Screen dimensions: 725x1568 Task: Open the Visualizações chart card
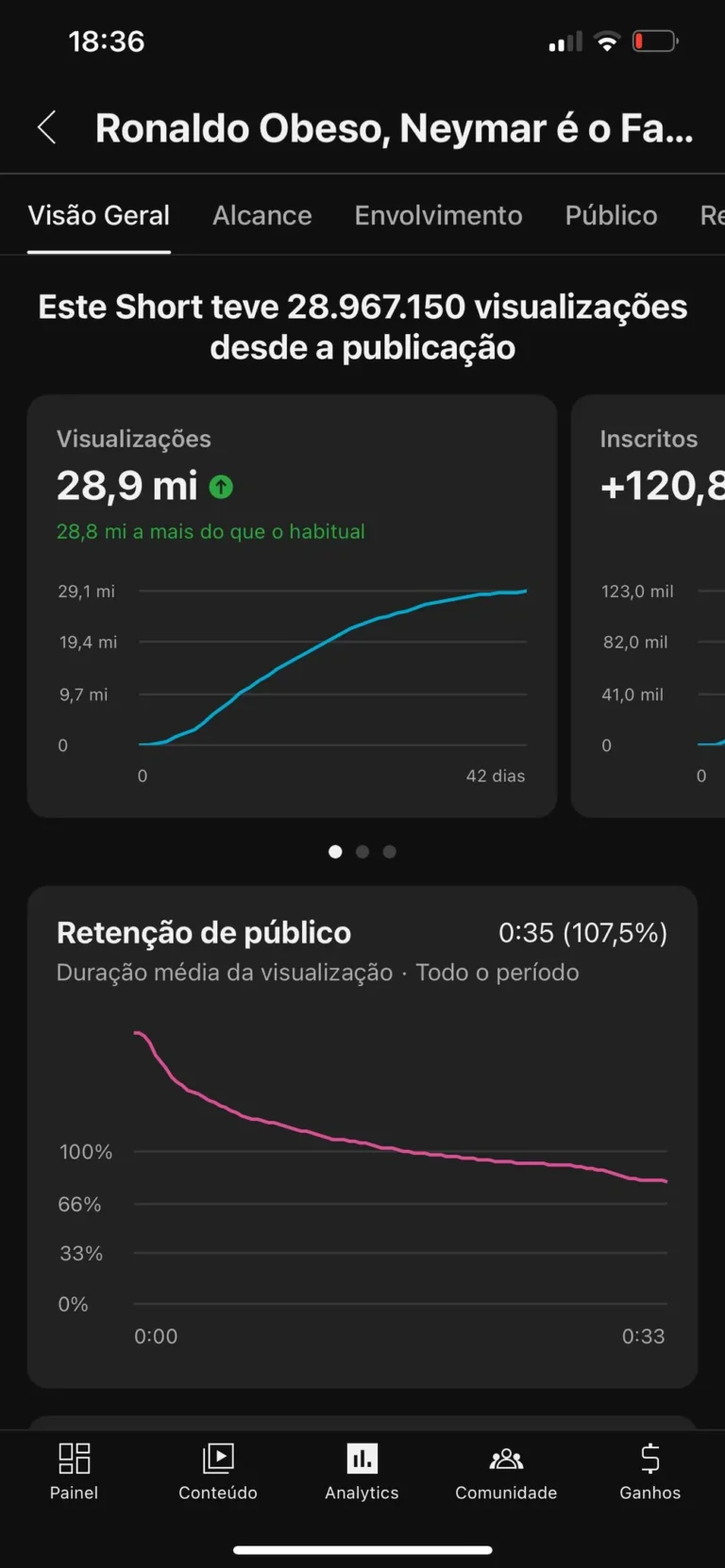pyautogui.click(x=292, y=606)
